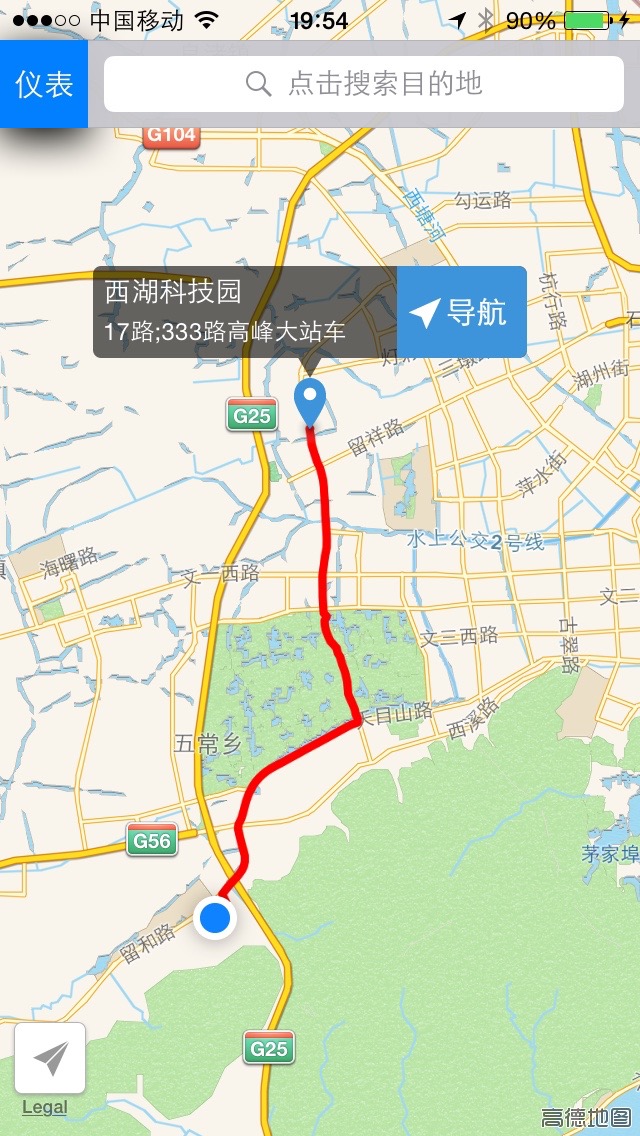Screen dimensions: 640x1136
Task: Open the Legal link
Action: (x=45, y=1107)
